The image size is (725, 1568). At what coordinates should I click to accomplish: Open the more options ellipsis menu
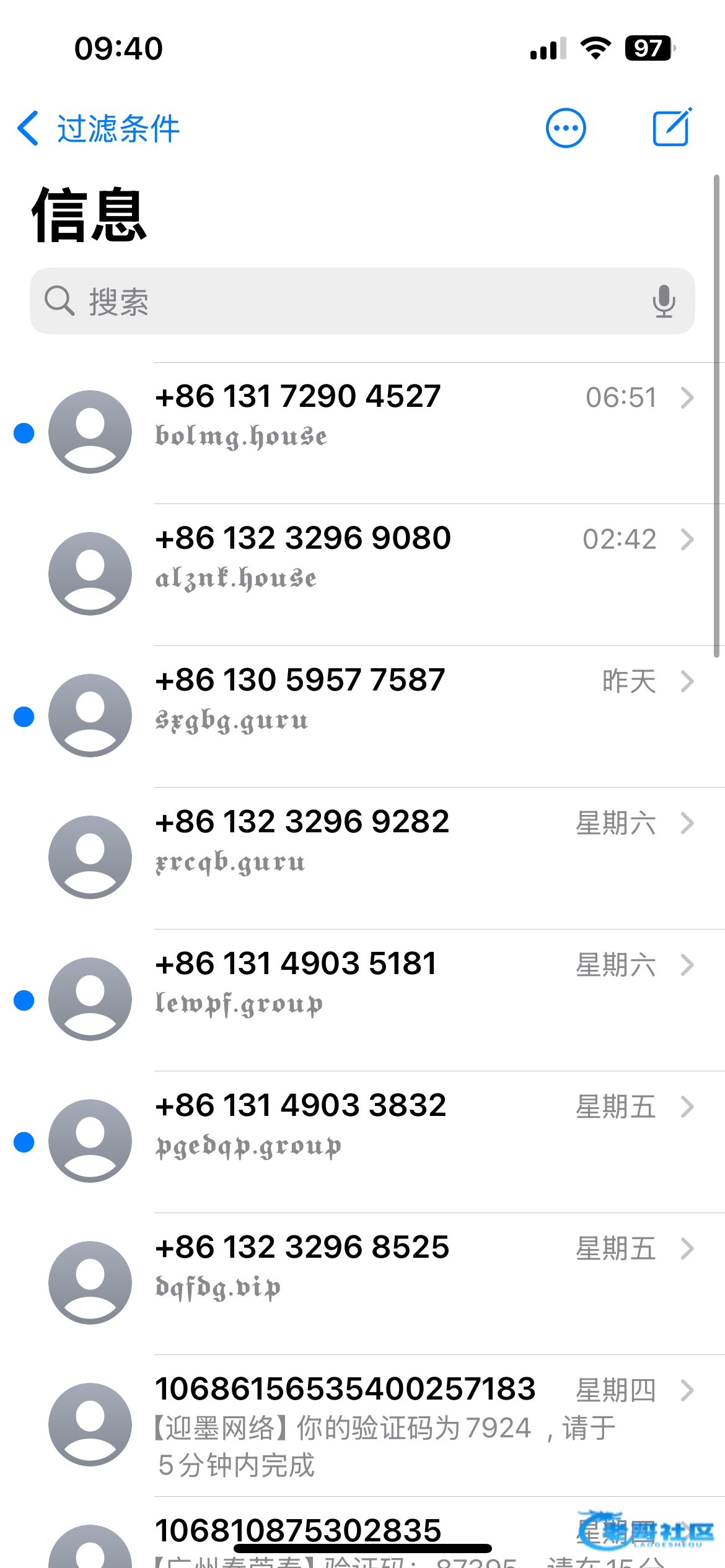tap(565, 128)
